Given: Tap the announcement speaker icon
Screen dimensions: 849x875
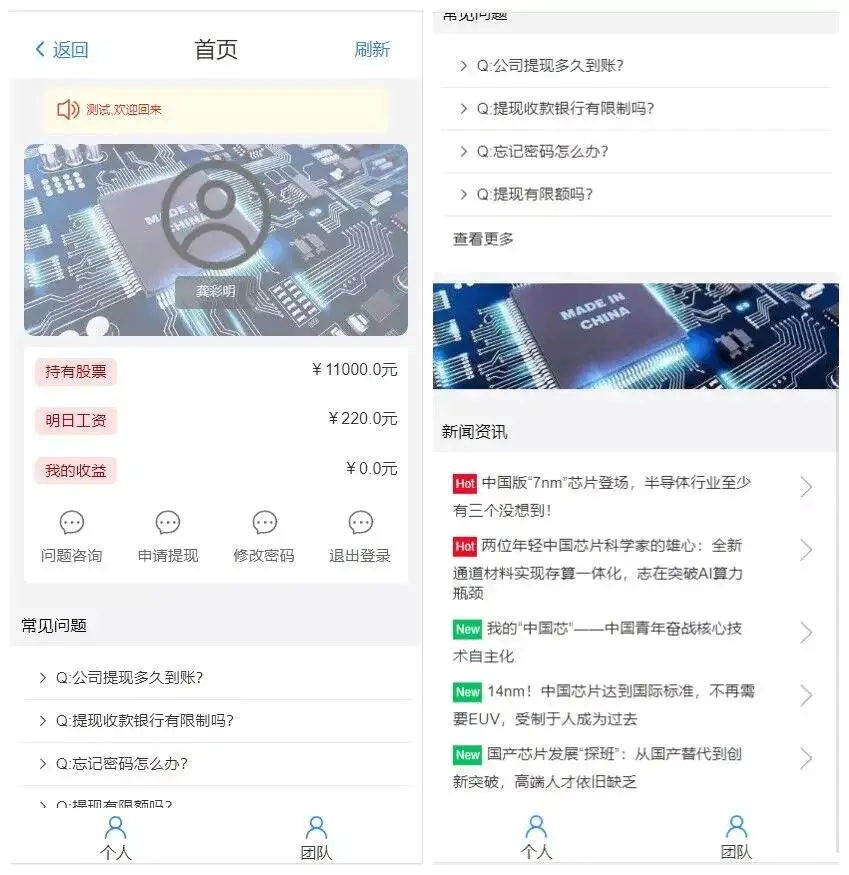Looking at the screenshot, I should point(66,109).
